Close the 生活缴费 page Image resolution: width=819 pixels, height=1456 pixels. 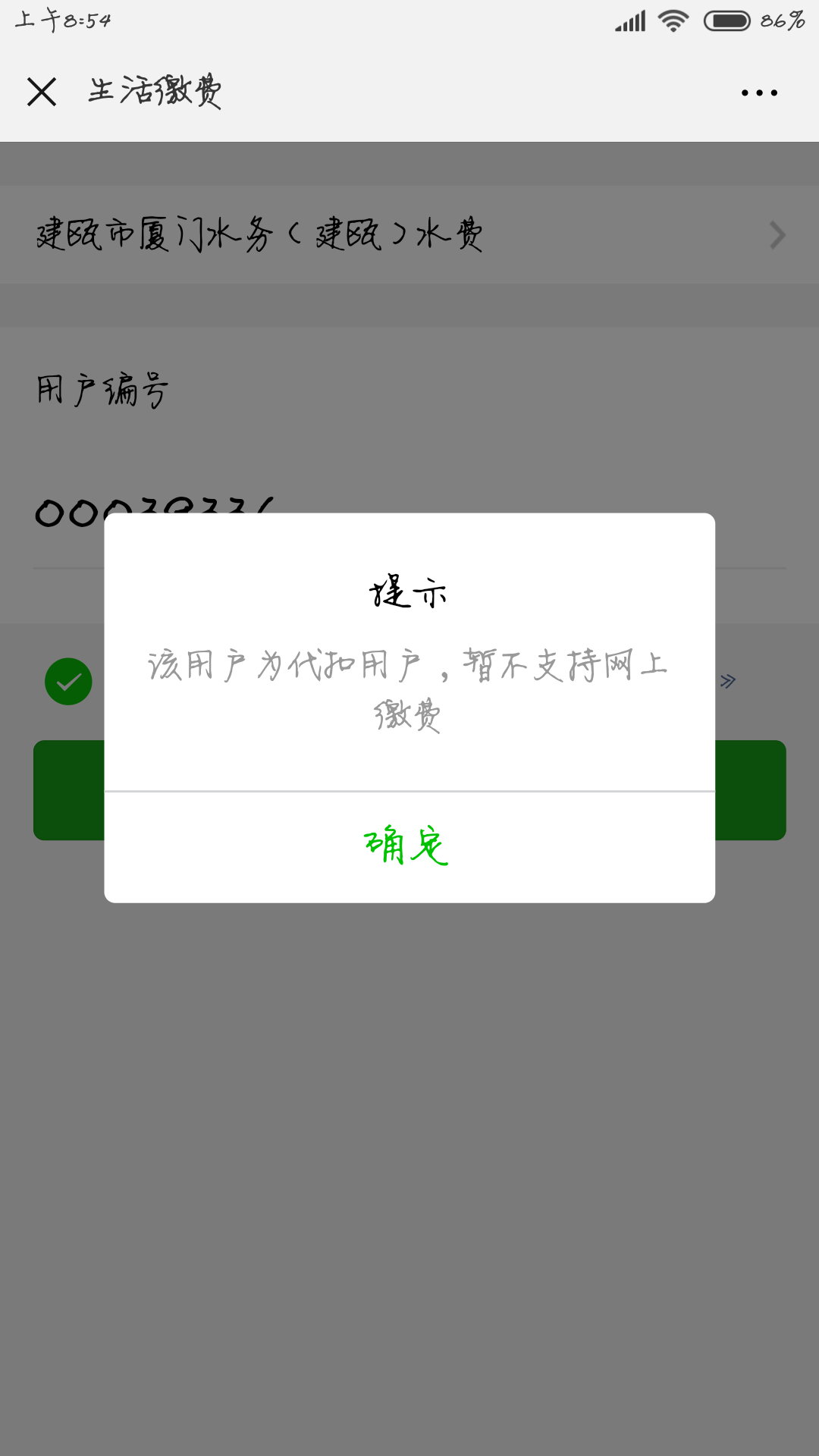42,93
